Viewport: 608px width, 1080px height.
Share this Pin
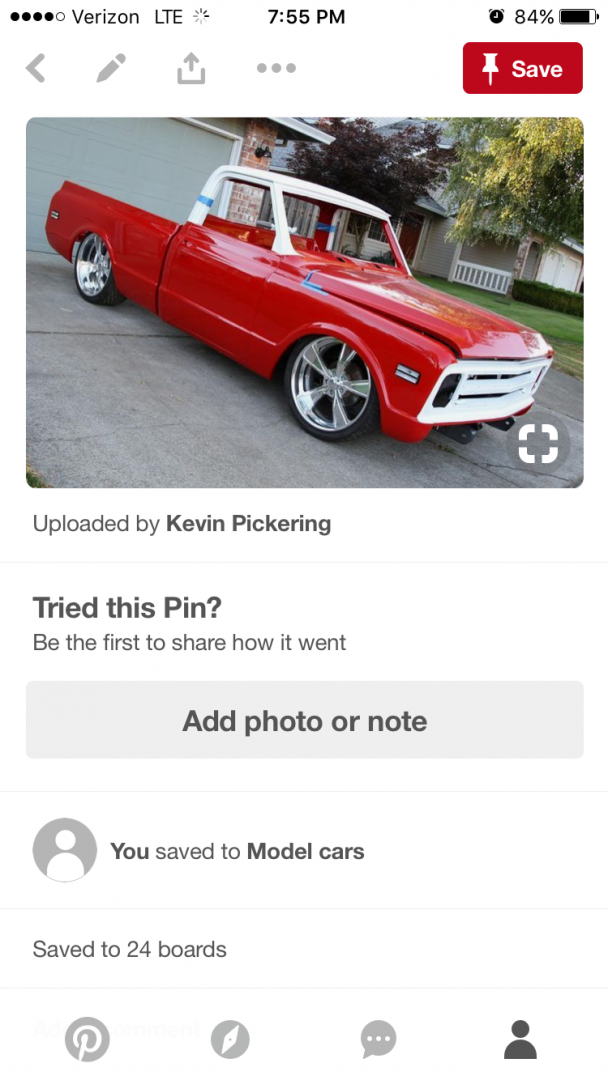coord(191,68)
